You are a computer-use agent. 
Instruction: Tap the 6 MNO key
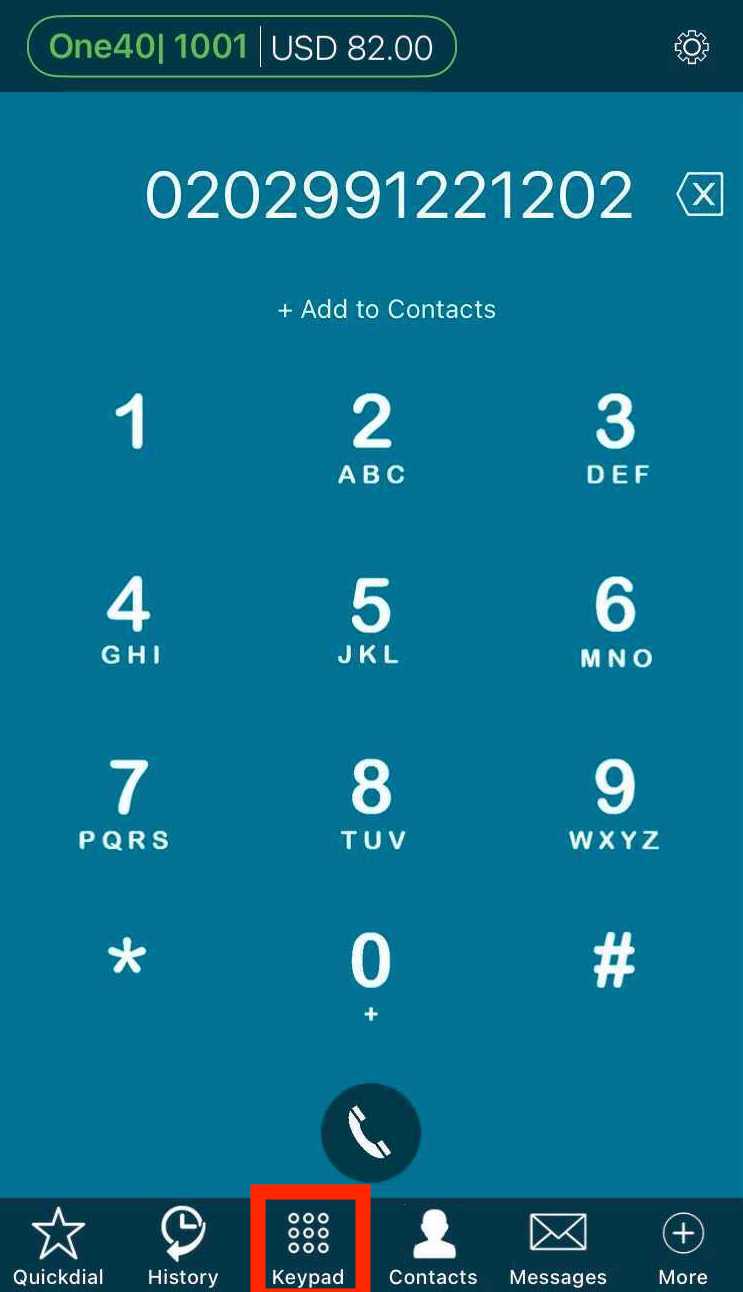pos(616,621)
